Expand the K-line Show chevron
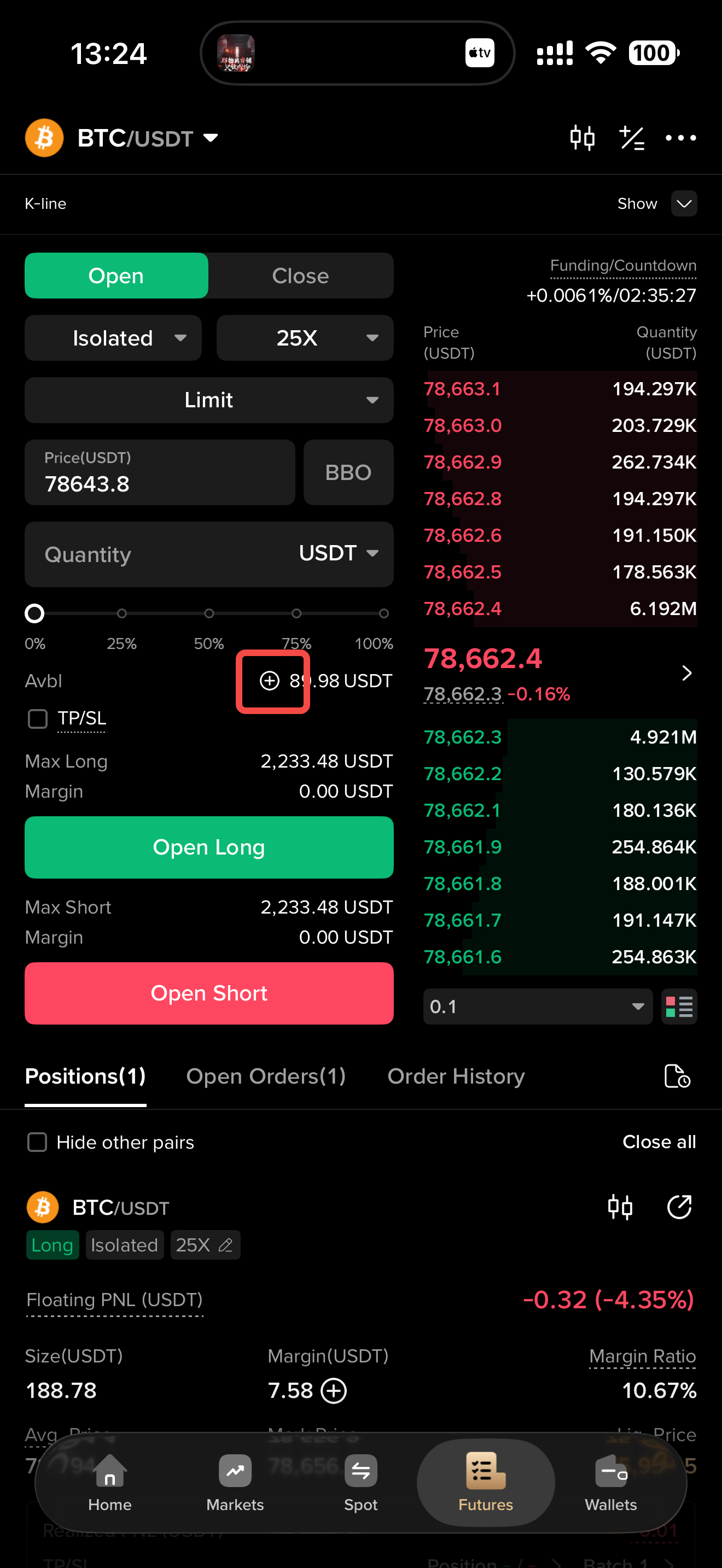Screen dimensions: 722x1568 point(684,203)
